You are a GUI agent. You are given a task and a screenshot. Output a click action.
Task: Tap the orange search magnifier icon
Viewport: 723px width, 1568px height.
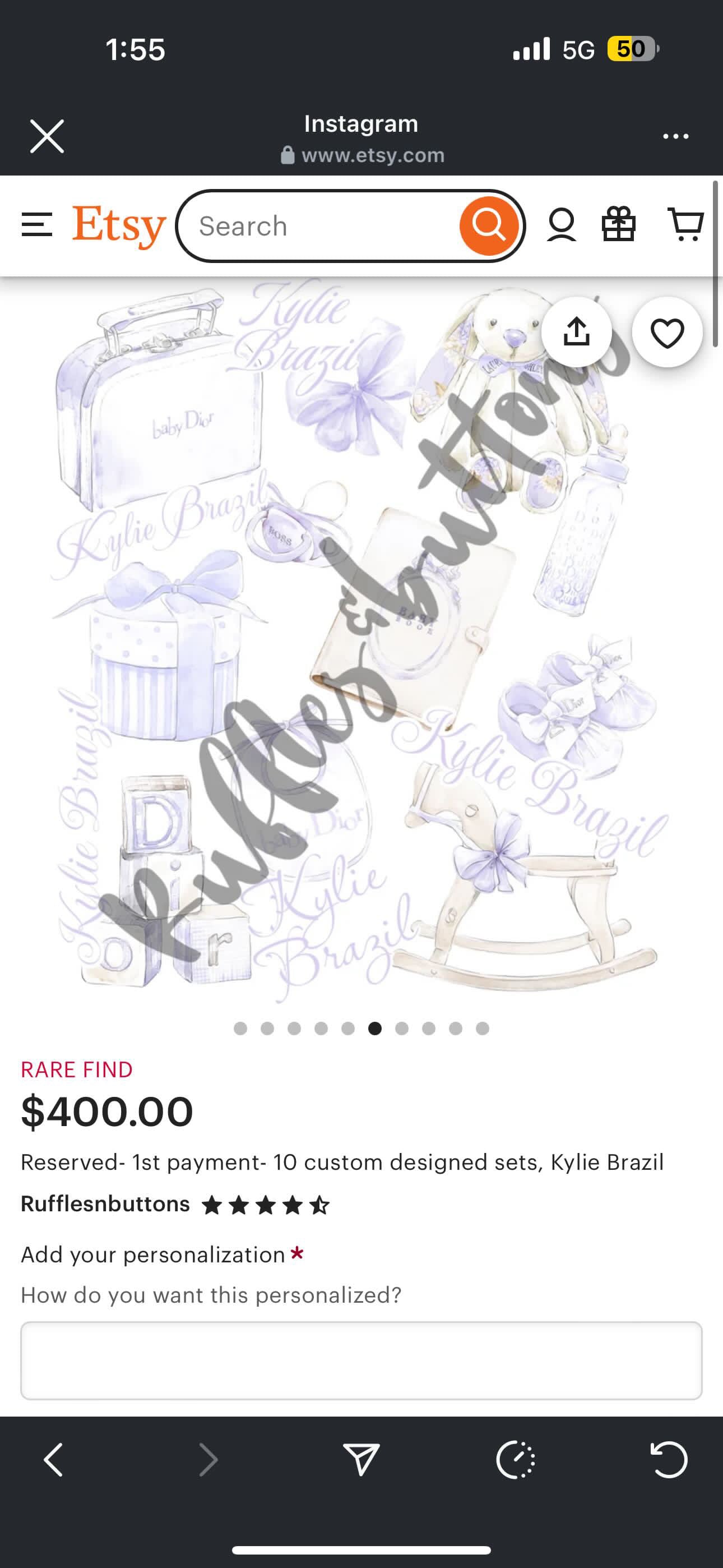click(x=487, y=226)
